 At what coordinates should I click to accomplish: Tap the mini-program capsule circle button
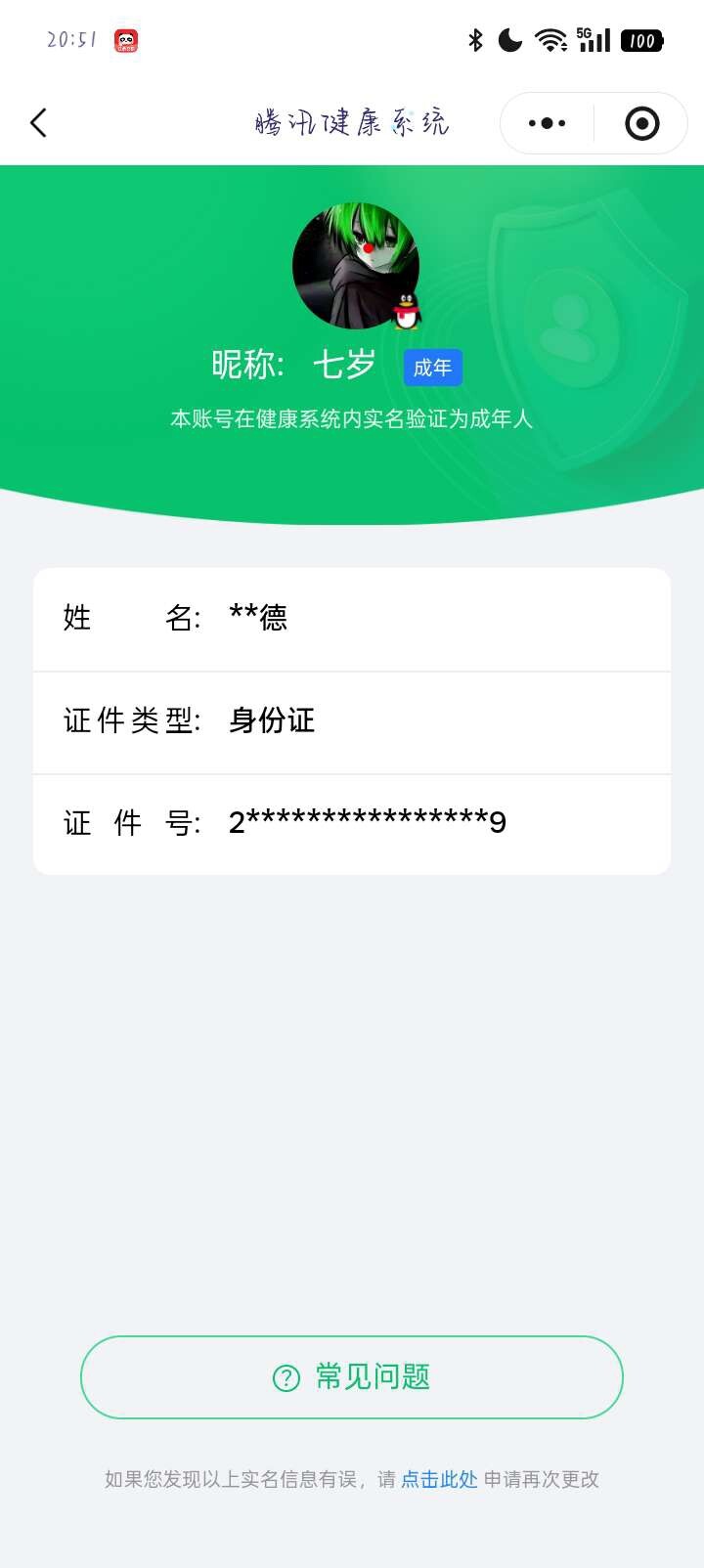coord(642,122)
